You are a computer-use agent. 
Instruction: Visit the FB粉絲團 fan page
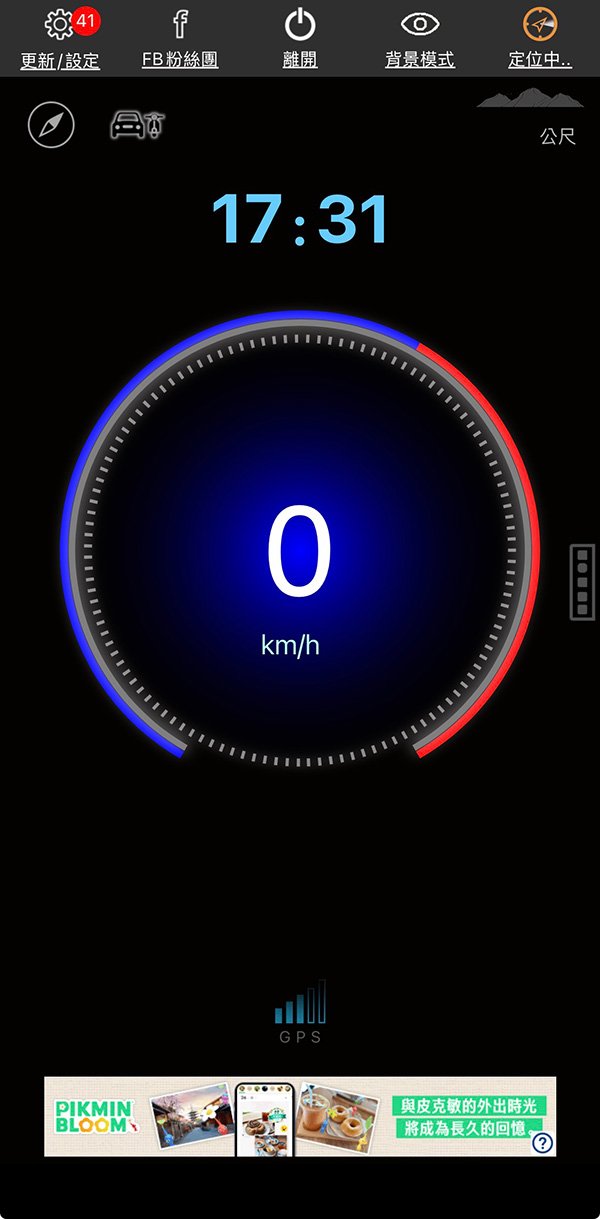(x=180, y=38)
